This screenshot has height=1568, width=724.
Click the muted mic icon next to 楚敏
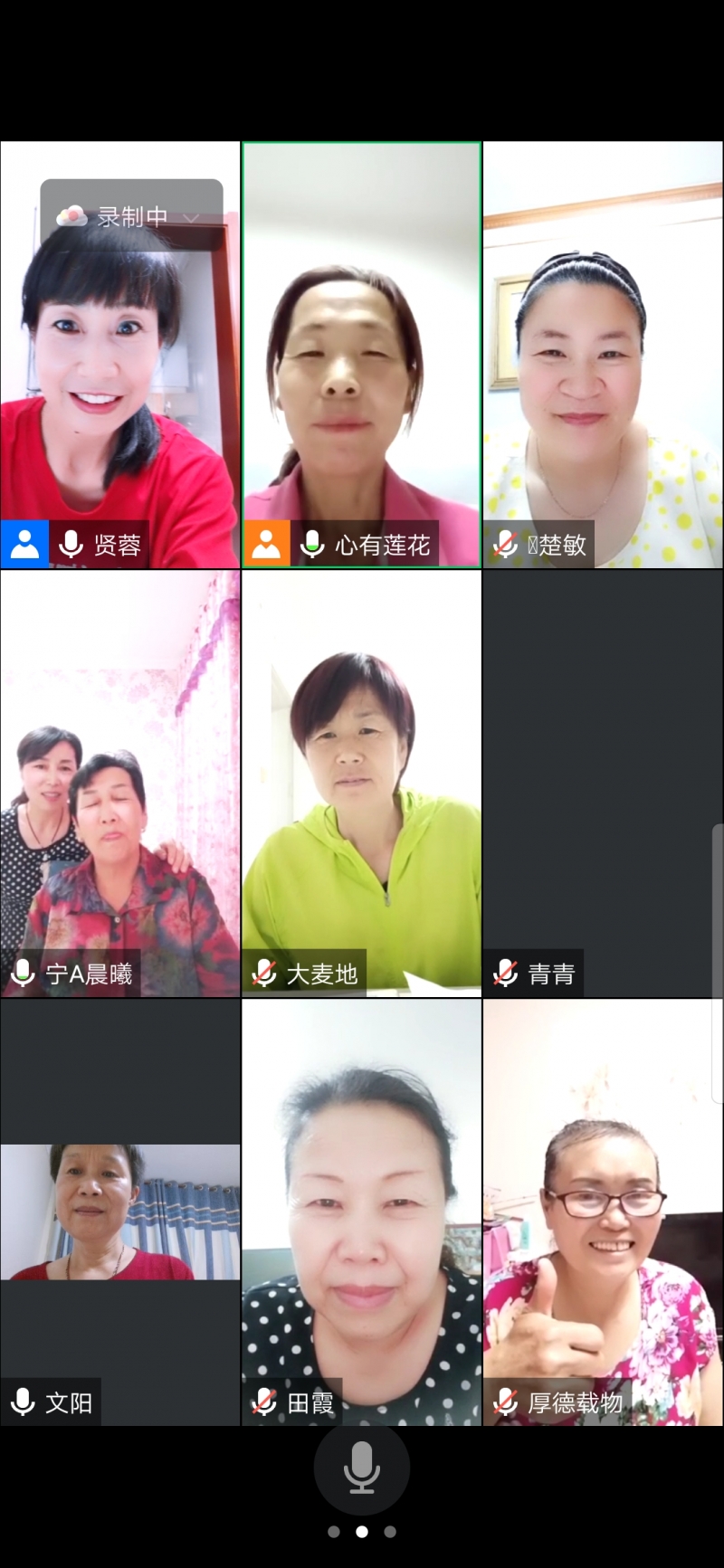coord(504,544)
